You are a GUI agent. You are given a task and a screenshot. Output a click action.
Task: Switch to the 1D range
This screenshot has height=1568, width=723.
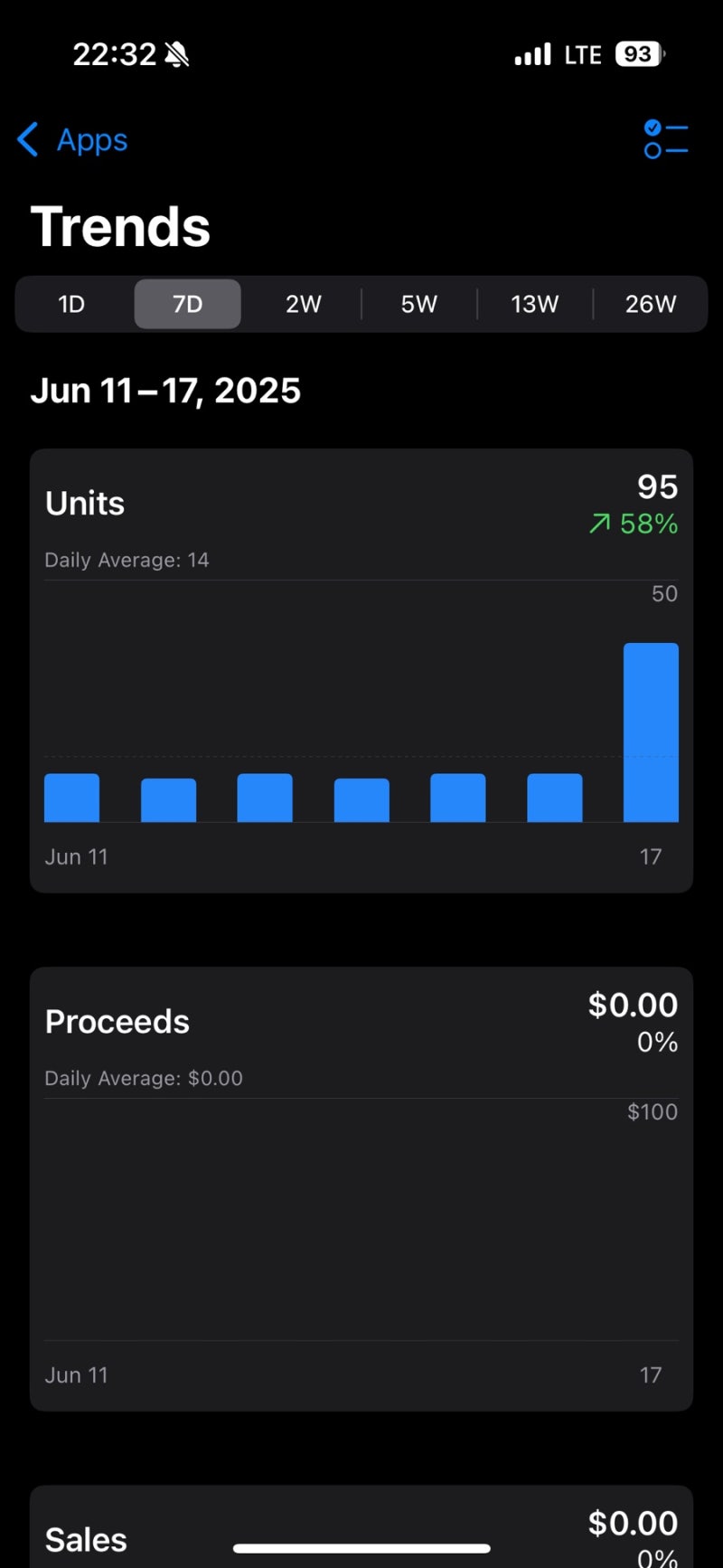click(x=71, y=304)
